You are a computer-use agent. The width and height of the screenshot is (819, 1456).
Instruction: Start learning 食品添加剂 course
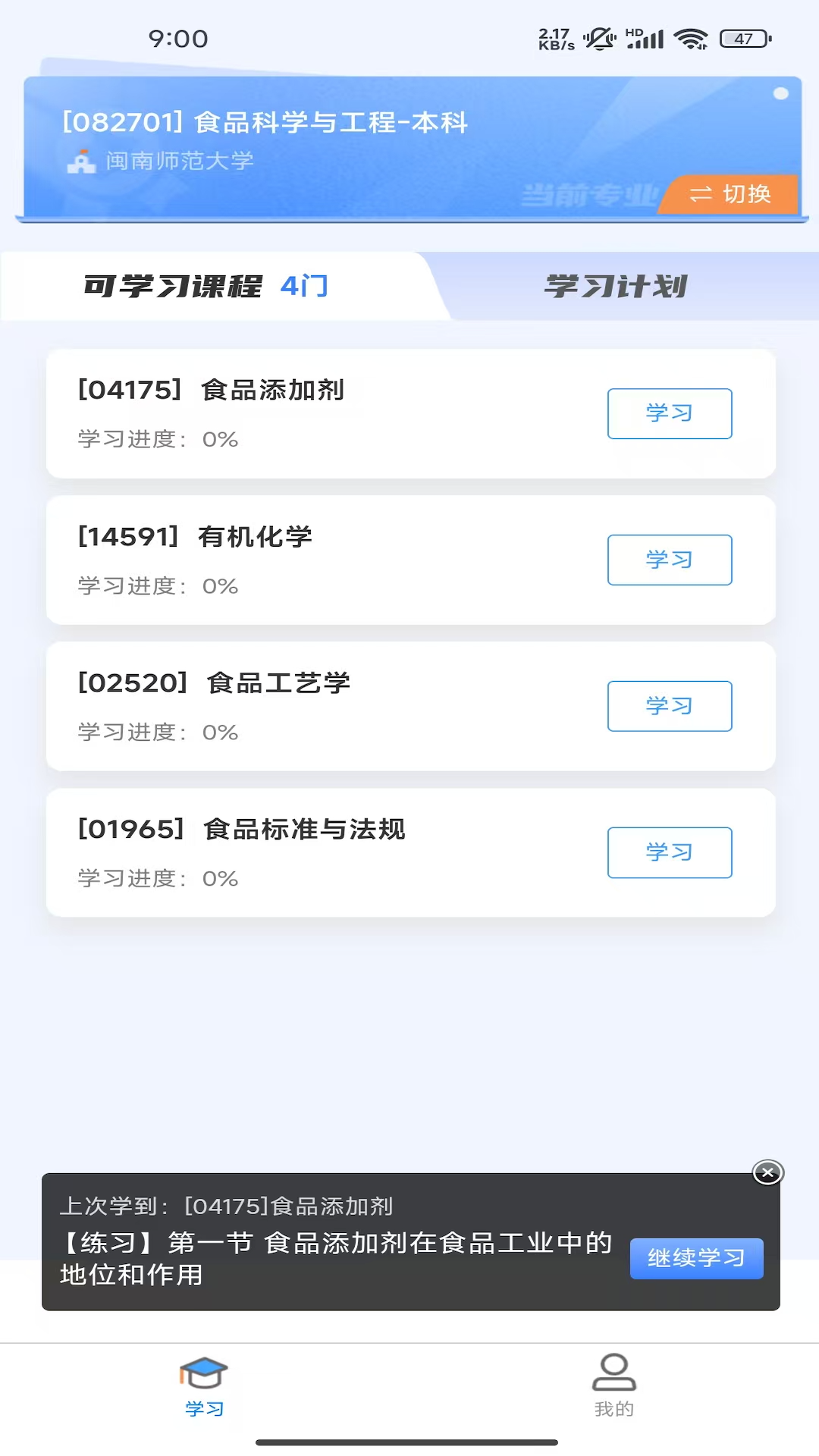pos(670,413)
